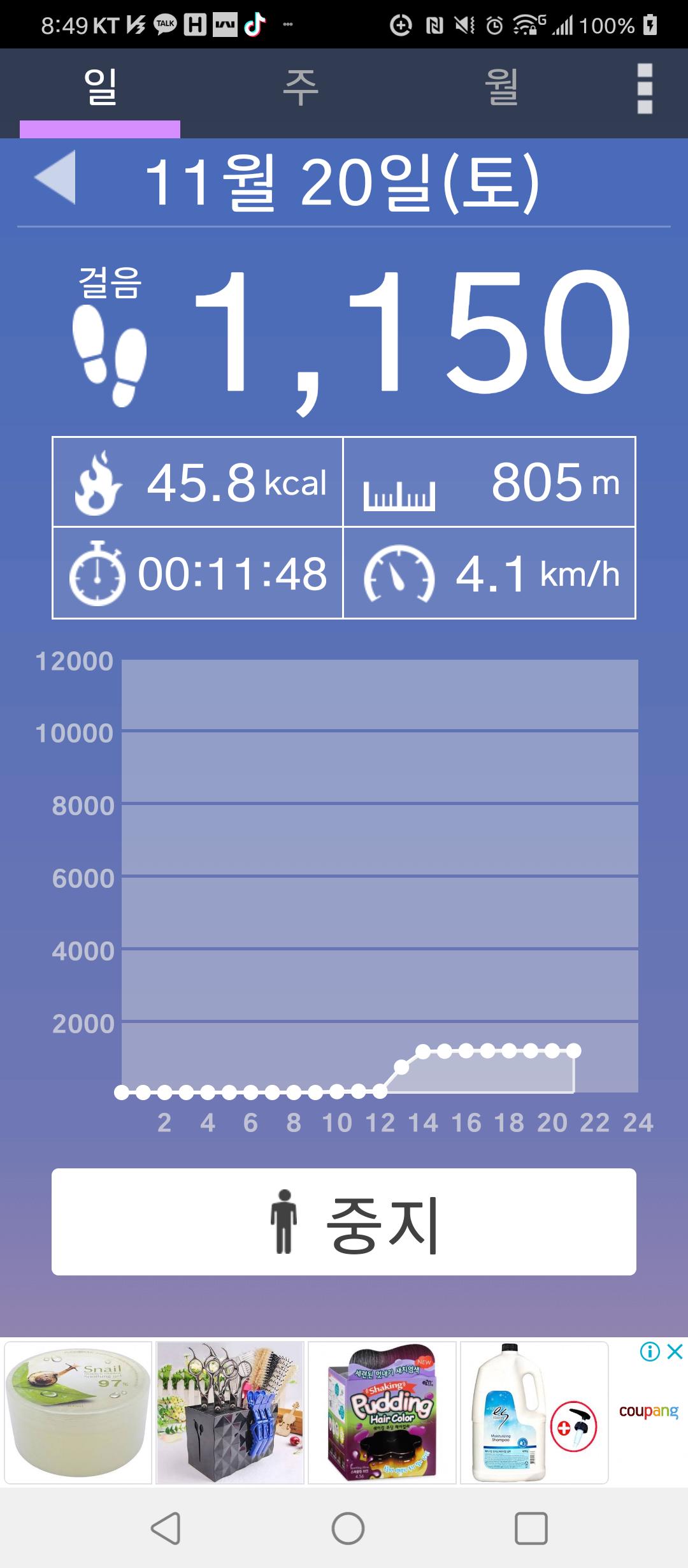Switch to the 주 (week) tab
Image resolution: width=688 pixels, height=1568 pixels.
click(x=300, y=89)
